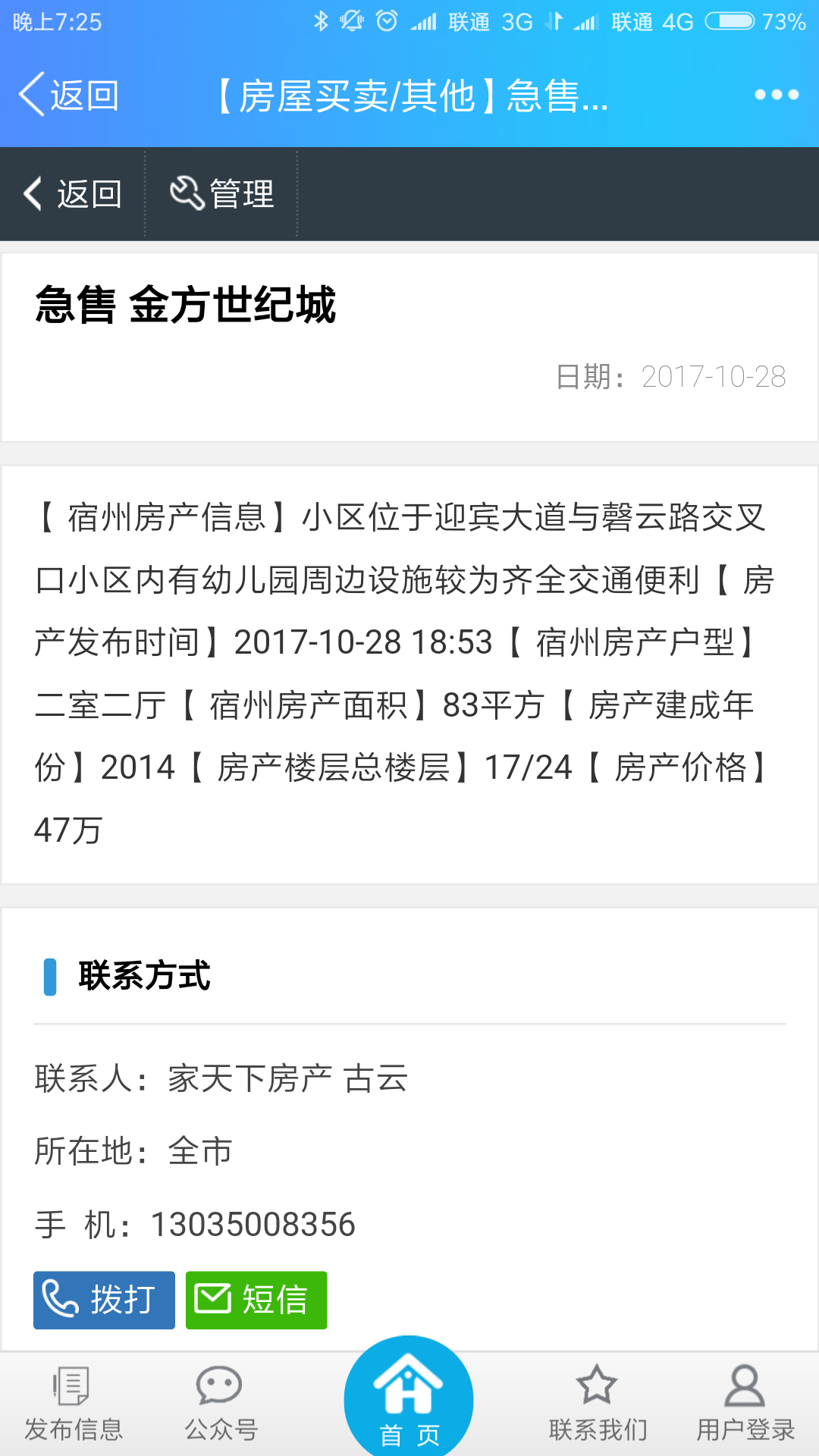Viewport: 819px width, 1456px height.
Task: Open the three-dot overflow menu
Action: [776, 95]
